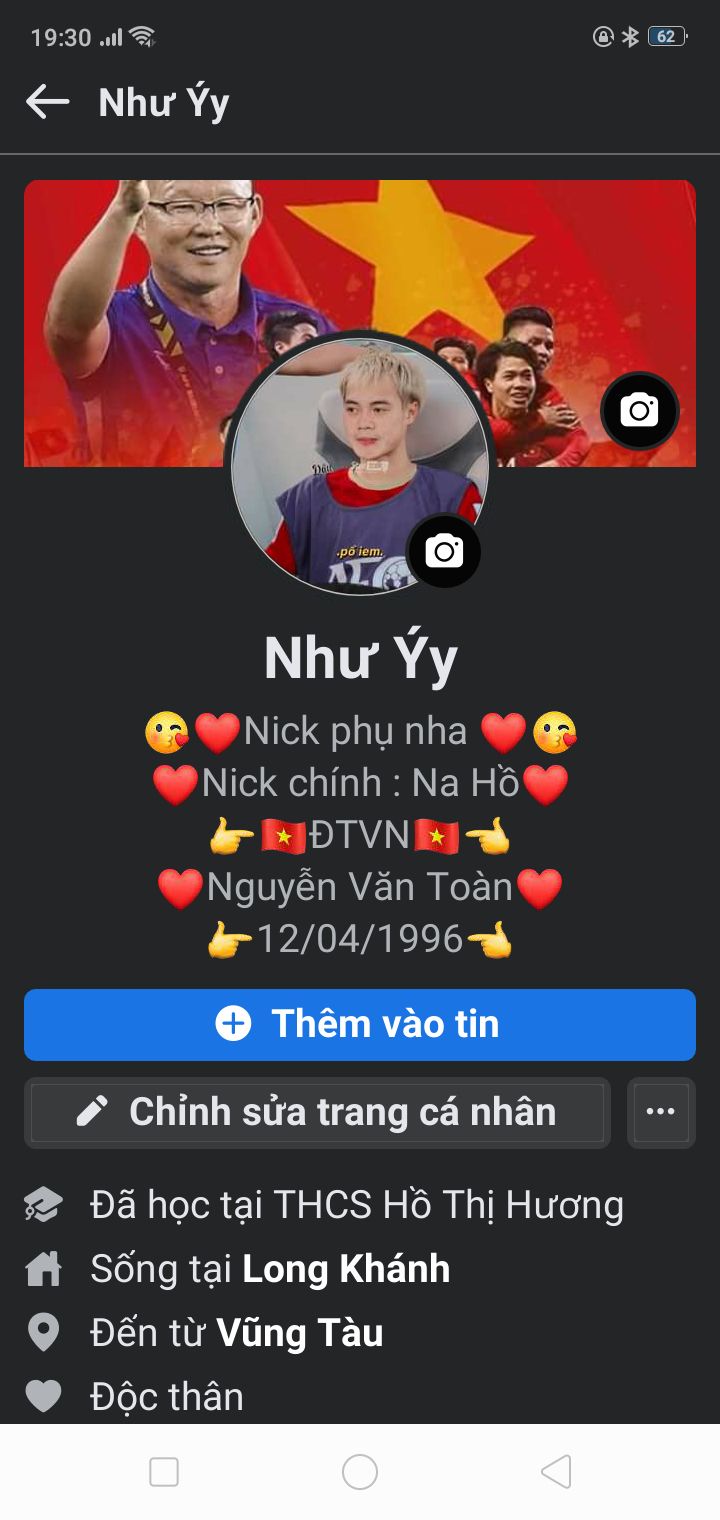
Task: Go back using the top-left arrow
Action: pyautogui.click(x=47, y=102)
